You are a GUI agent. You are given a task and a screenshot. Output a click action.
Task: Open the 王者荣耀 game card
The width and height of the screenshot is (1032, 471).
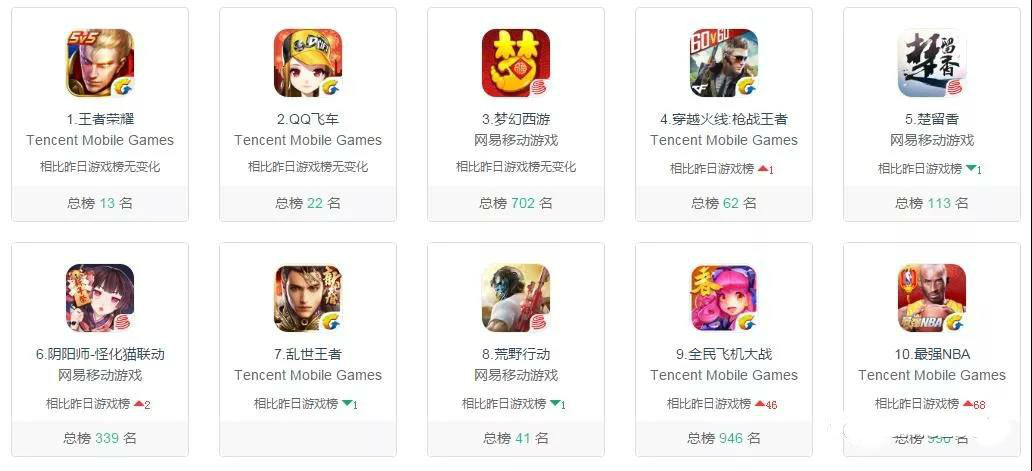[x=100, y=64]
